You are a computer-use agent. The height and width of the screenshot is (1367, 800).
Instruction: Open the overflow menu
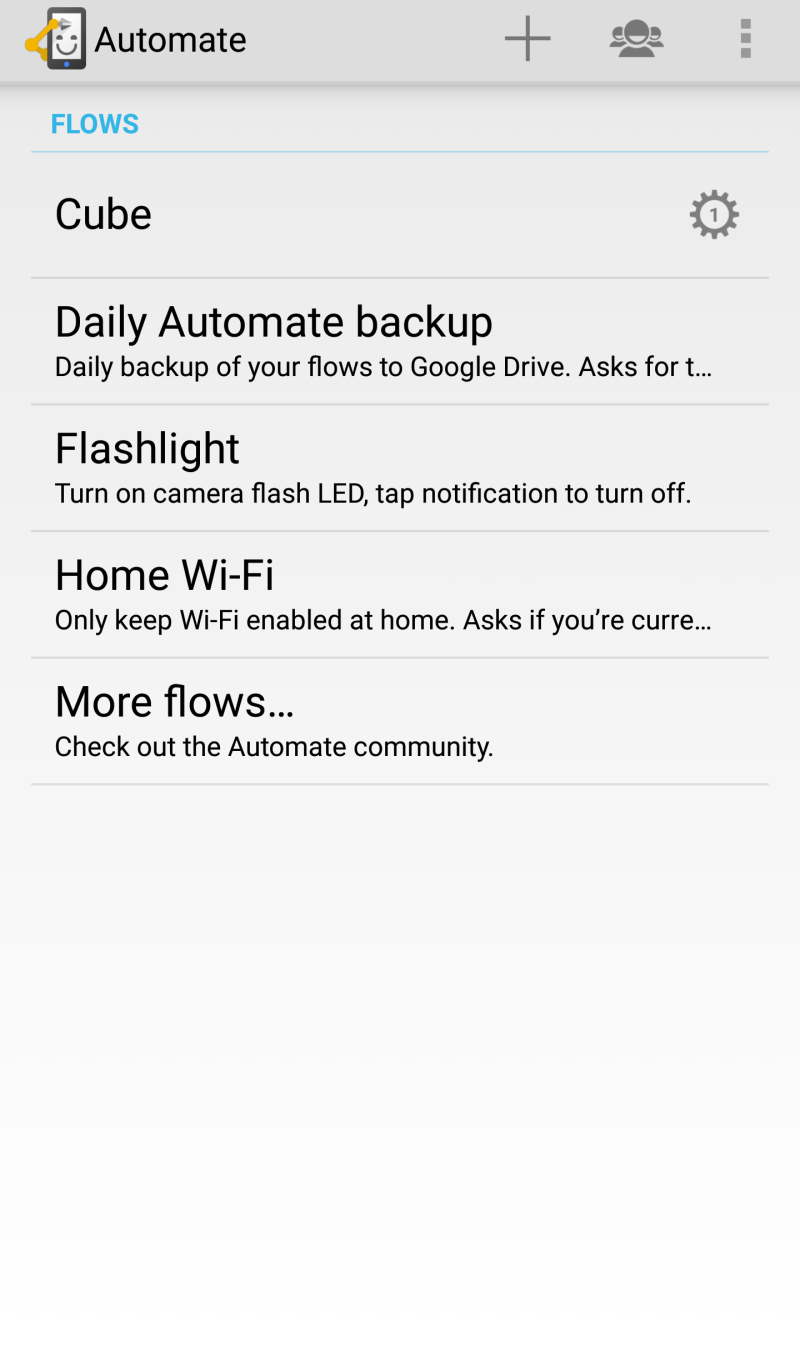pos(745,39)
